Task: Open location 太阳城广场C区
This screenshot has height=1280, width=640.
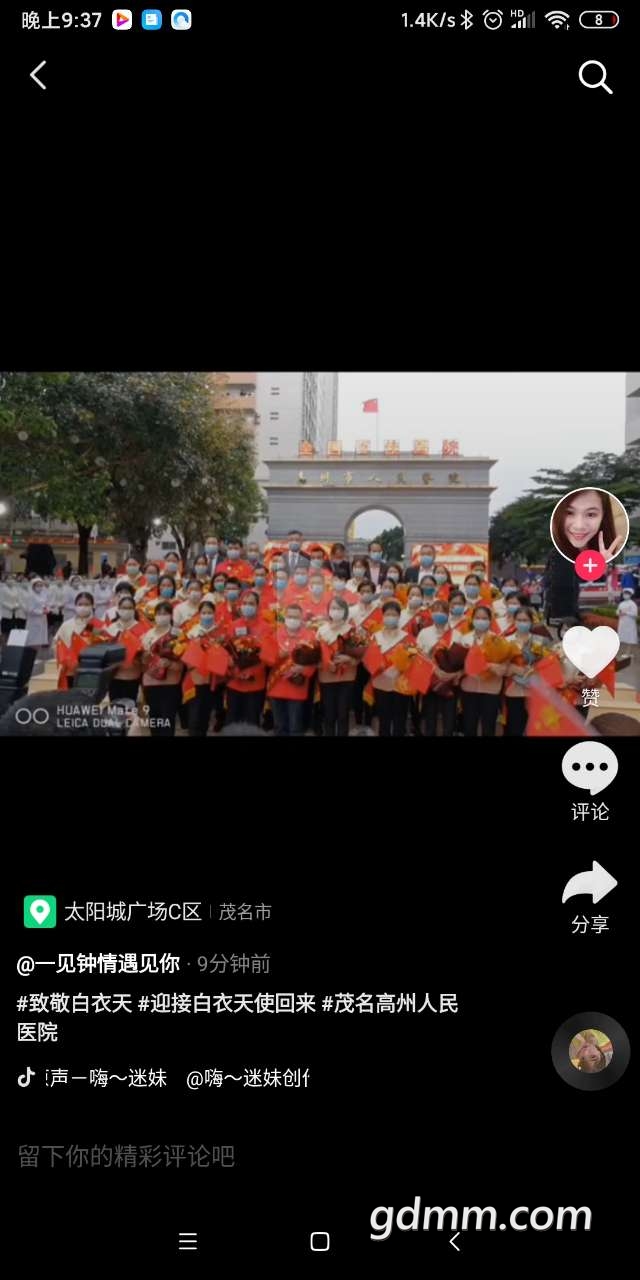Action: pyautogui.click(x=132, y=911)
